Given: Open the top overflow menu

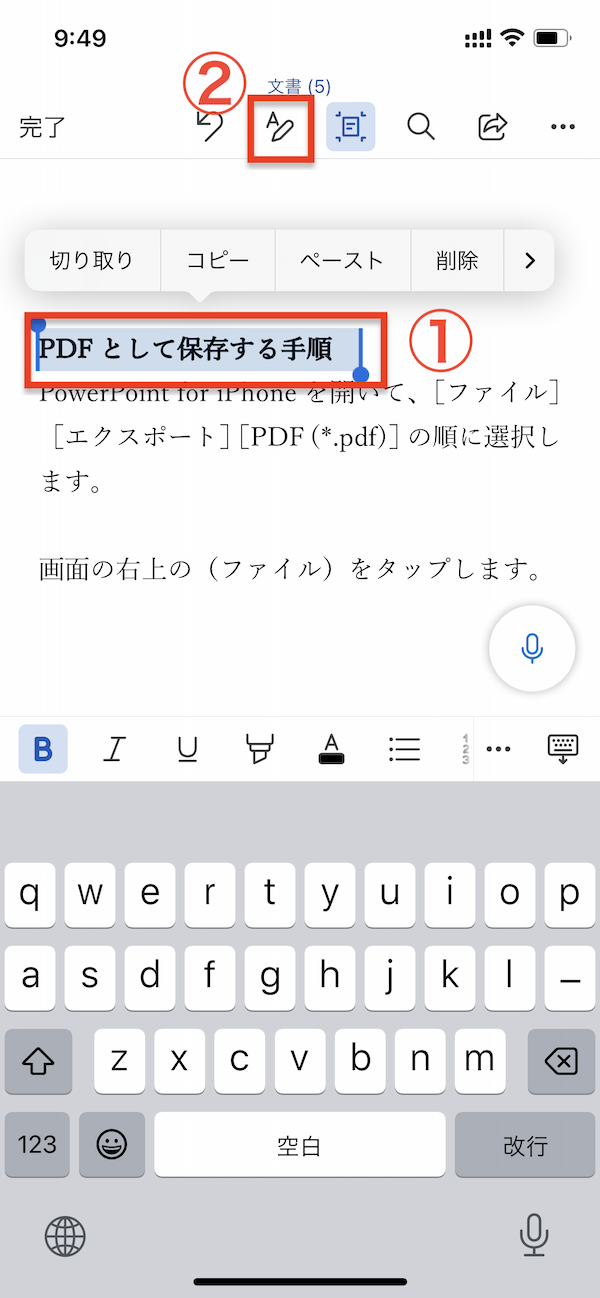Looking at the screenshot, I should click(563, 127).
